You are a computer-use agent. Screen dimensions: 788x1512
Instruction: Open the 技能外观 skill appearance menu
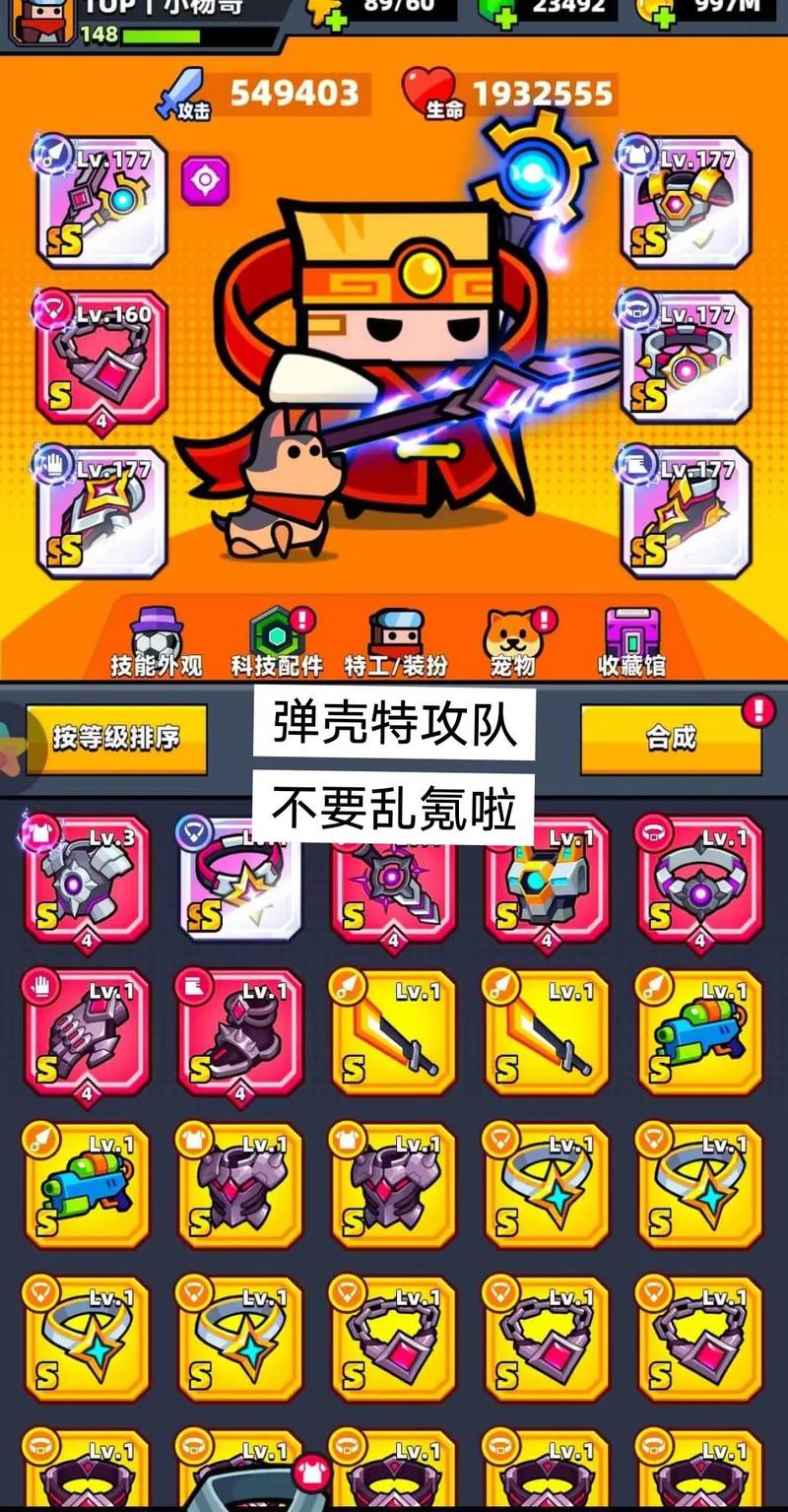(156, 642)
